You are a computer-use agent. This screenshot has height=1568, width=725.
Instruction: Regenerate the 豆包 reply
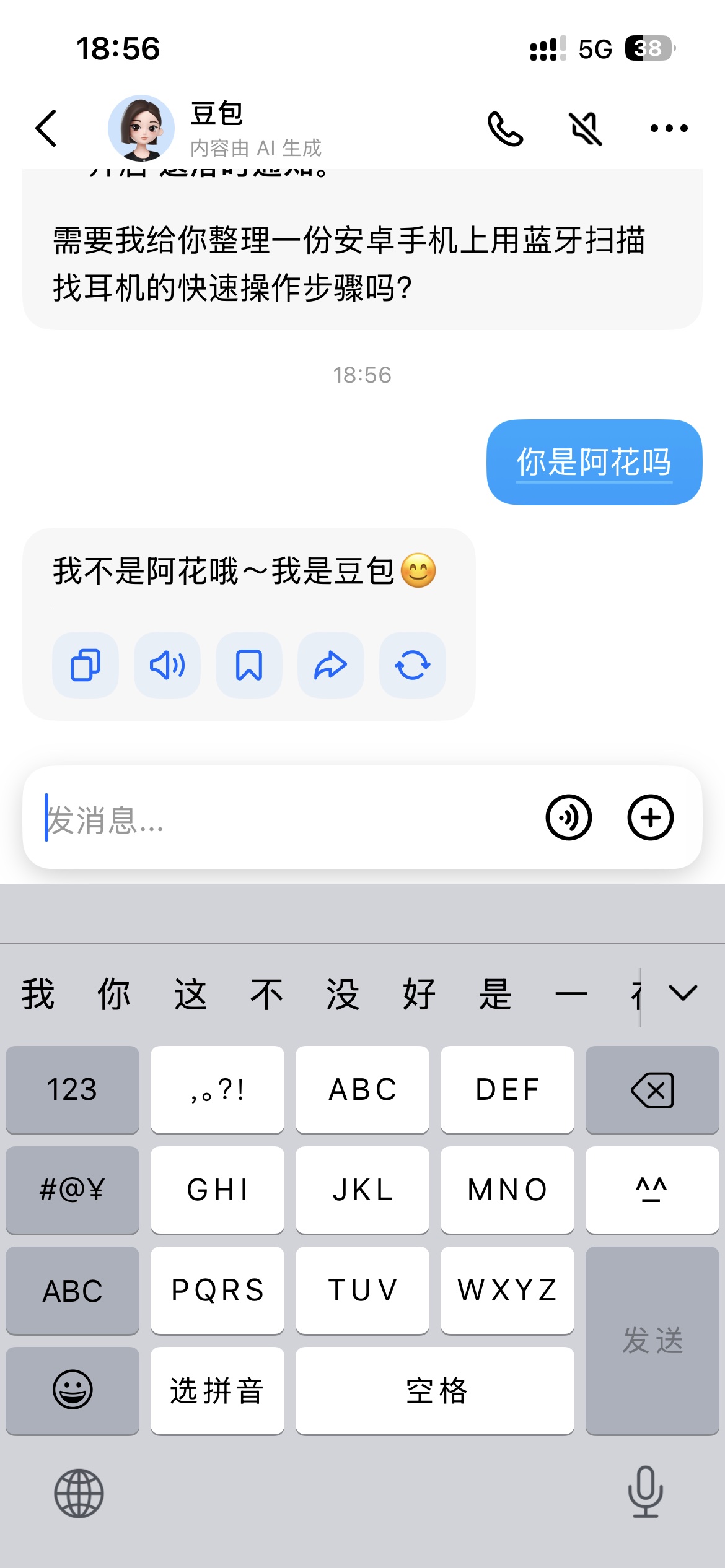coord(413,665)
